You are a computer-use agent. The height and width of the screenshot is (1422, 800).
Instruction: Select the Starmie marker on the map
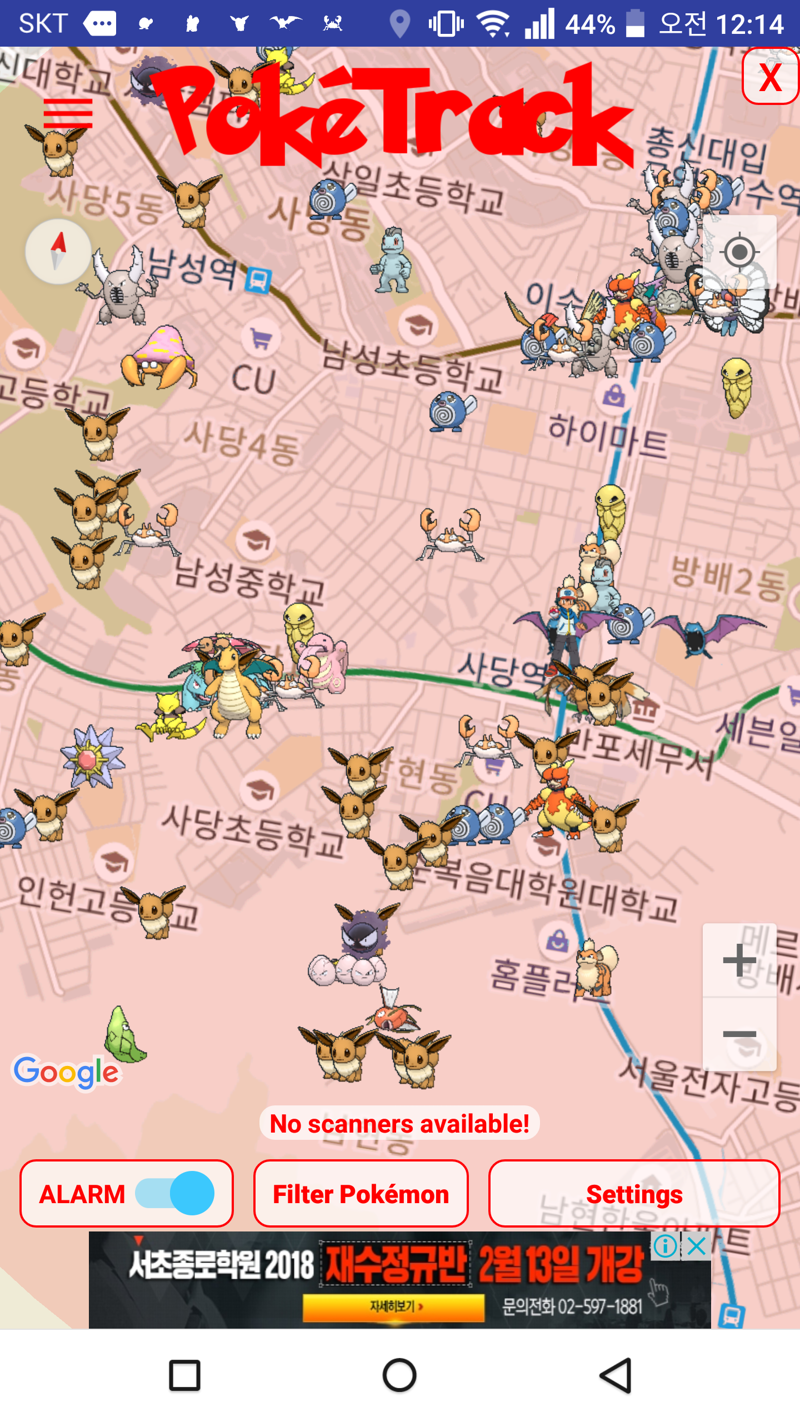point(91,757)
